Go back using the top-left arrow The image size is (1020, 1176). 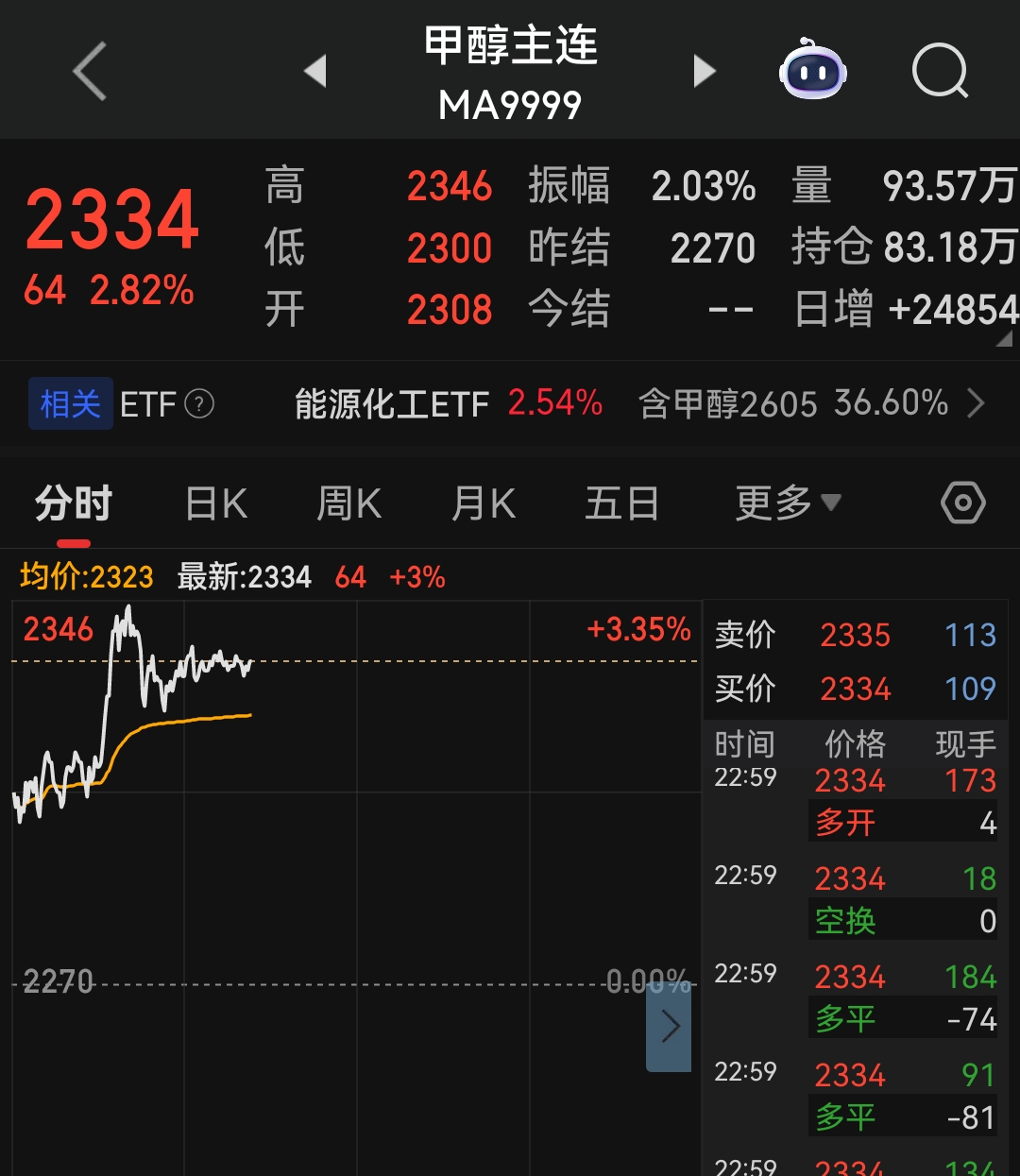[90, 71]
